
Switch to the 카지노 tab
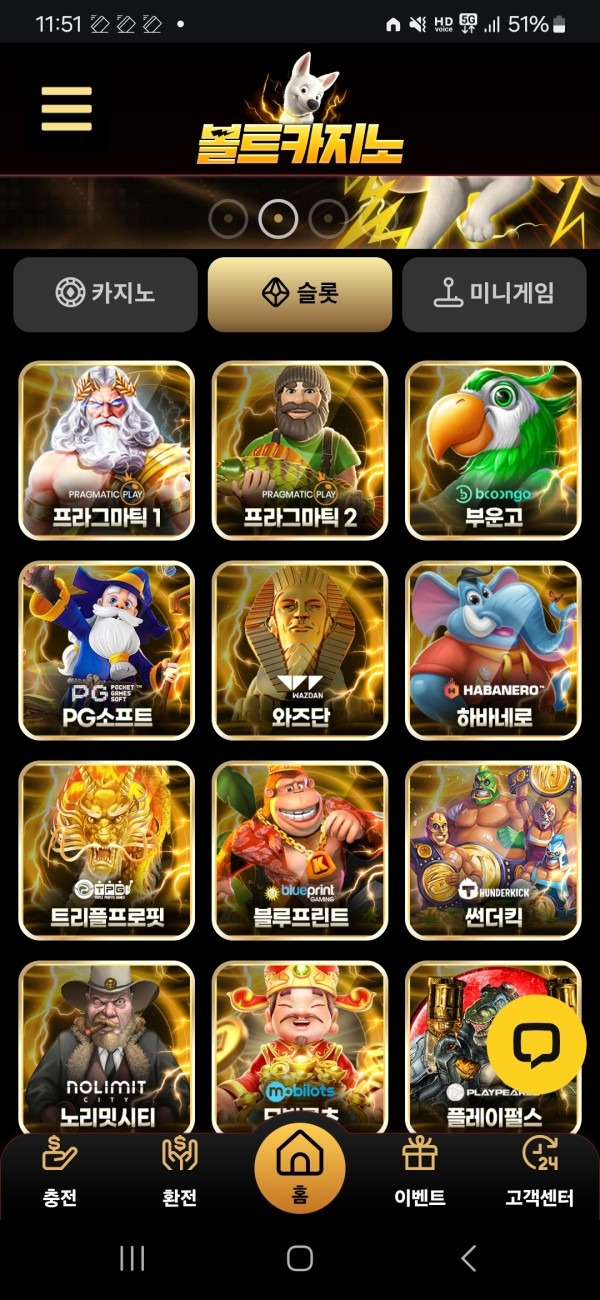(105, 294)
